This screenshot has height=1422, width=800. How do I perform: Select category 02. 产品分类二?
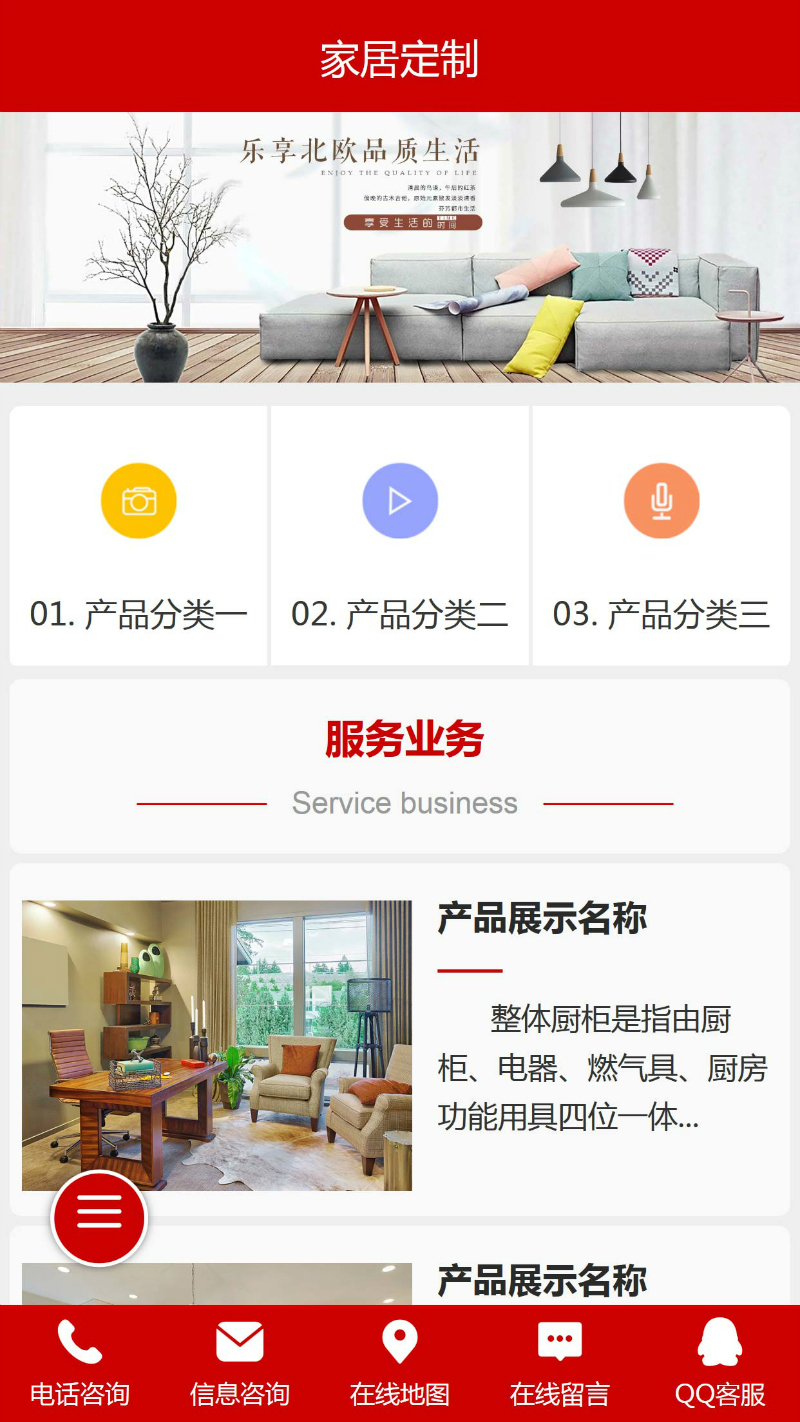400,536
